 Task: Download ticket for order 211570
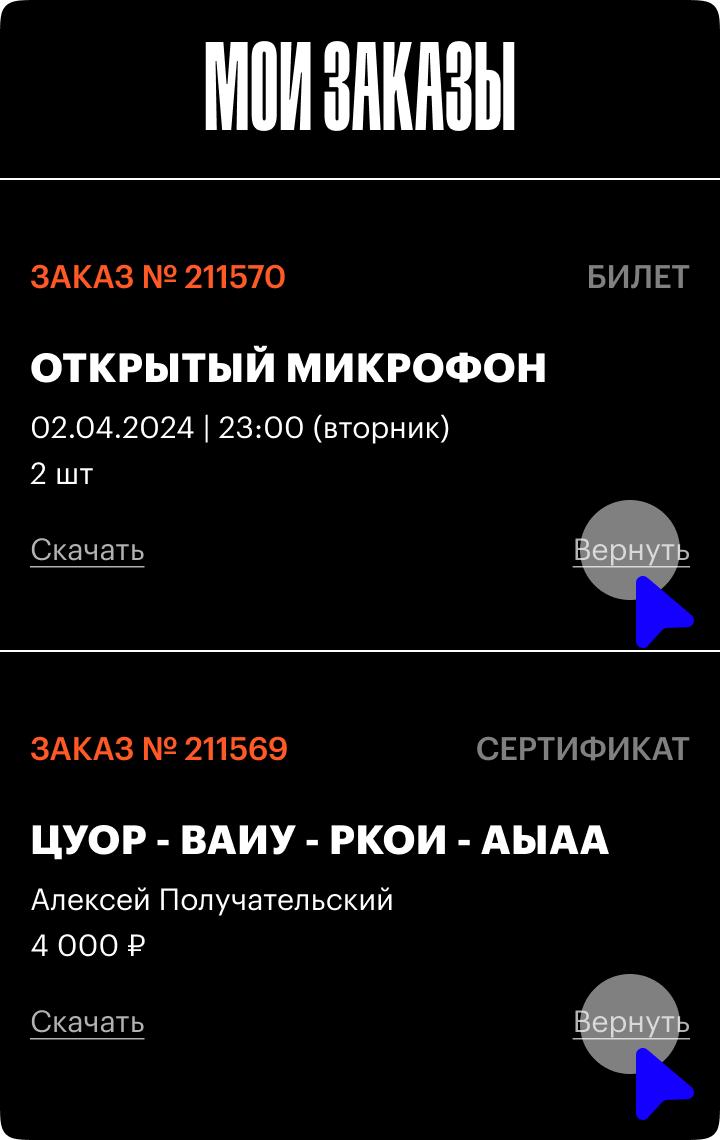pos(88,550)
